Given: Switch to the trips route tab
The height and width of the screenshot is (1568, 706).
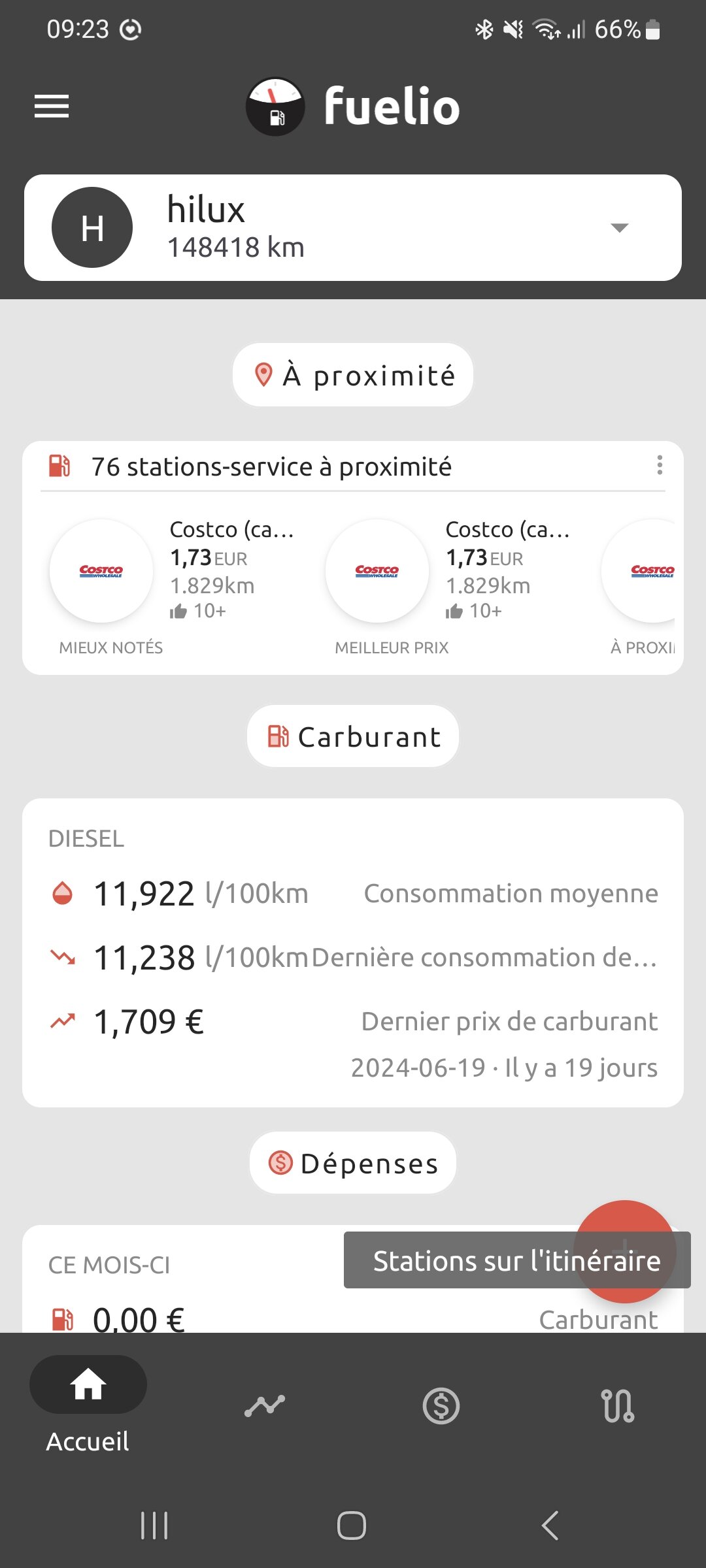Looking at the screenshot, I should coord(618,1405).
